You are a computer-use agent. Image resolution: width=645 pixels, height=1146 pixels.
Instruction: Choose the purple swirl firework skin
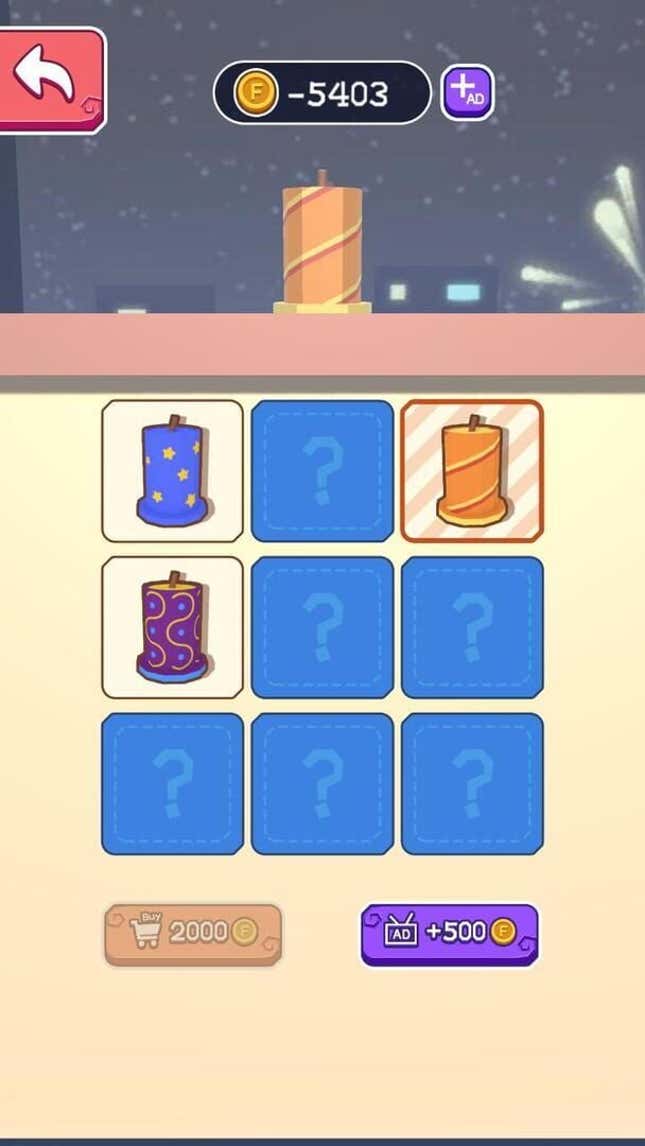(172, 627)
